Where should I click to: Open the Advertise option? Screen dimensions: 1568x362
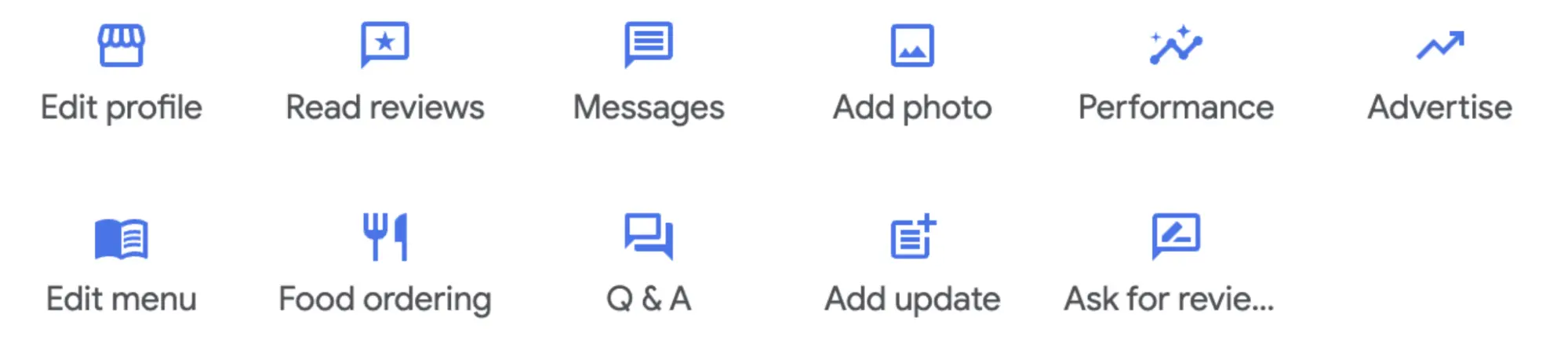(1439, 46)
